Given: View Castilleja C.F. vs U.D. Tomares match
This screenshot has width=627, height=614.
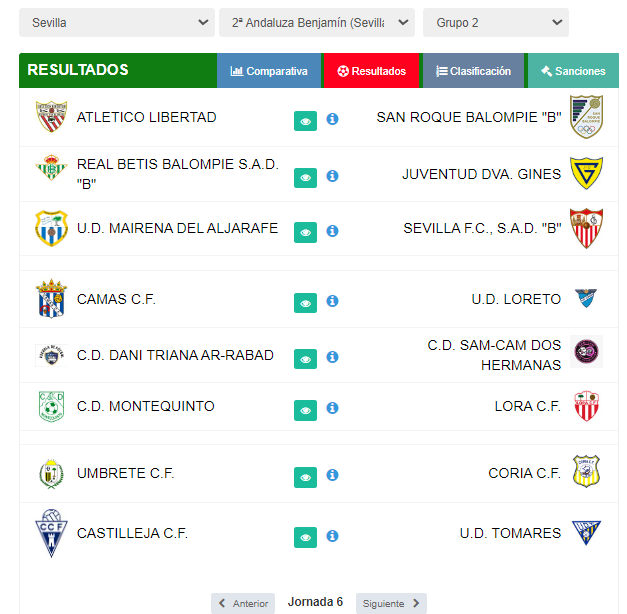Looking at the screenshot, I should (305, 536).
